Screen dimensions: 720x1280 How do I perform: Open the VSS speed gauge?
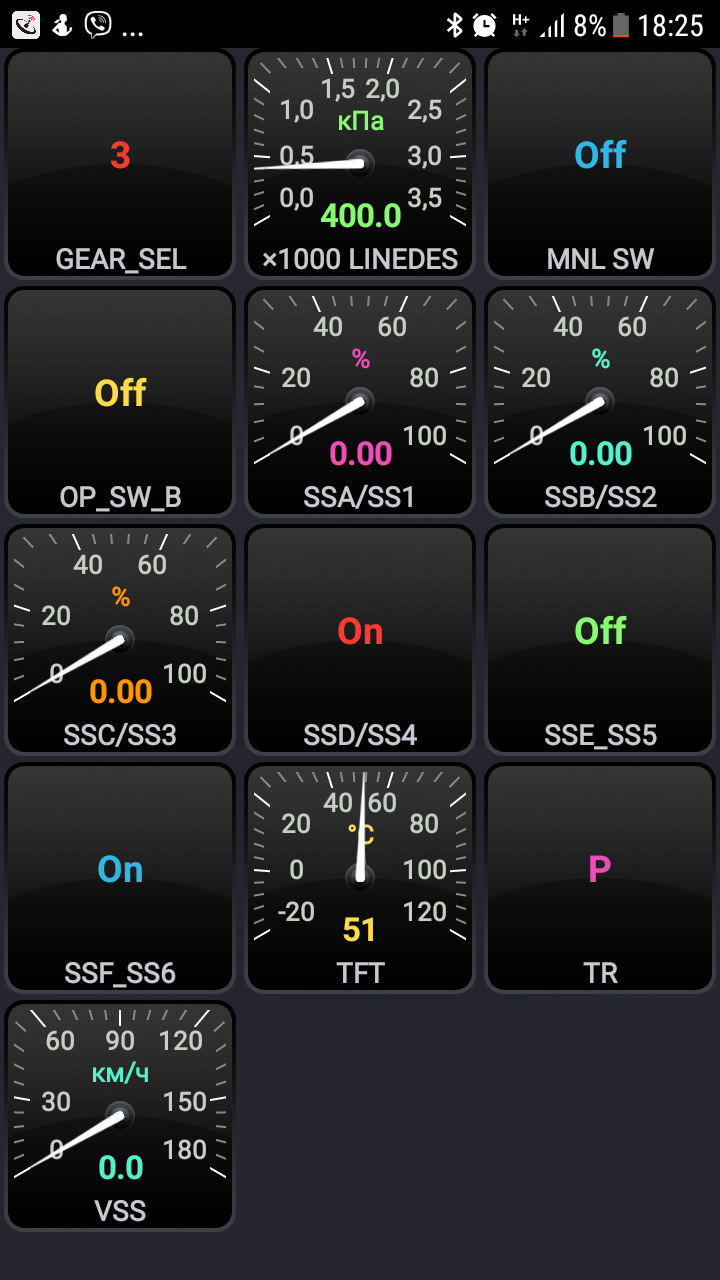[120, 1116]
